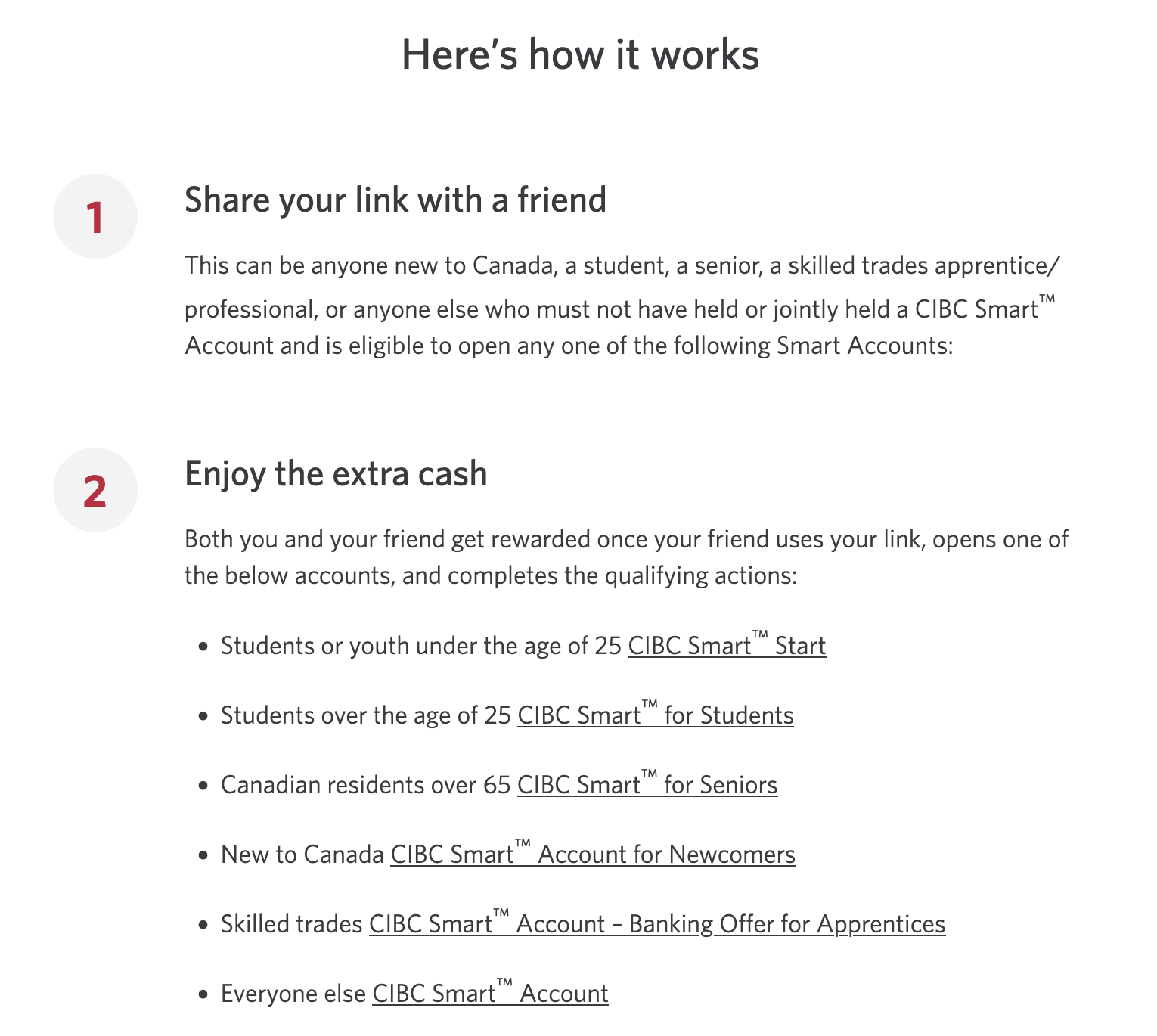Open CIBC Smart Account for Newcomers link
This screenshot has height=1036, width=1157.
593,855
